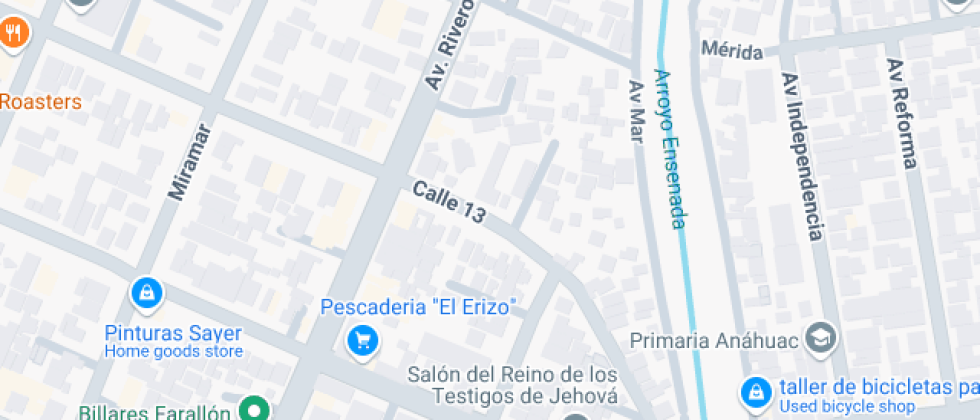Tap the taller de bicicletas shop pin
Image resolution: width=980 pixels, height=420 pixels.
(x=757, y=390)
